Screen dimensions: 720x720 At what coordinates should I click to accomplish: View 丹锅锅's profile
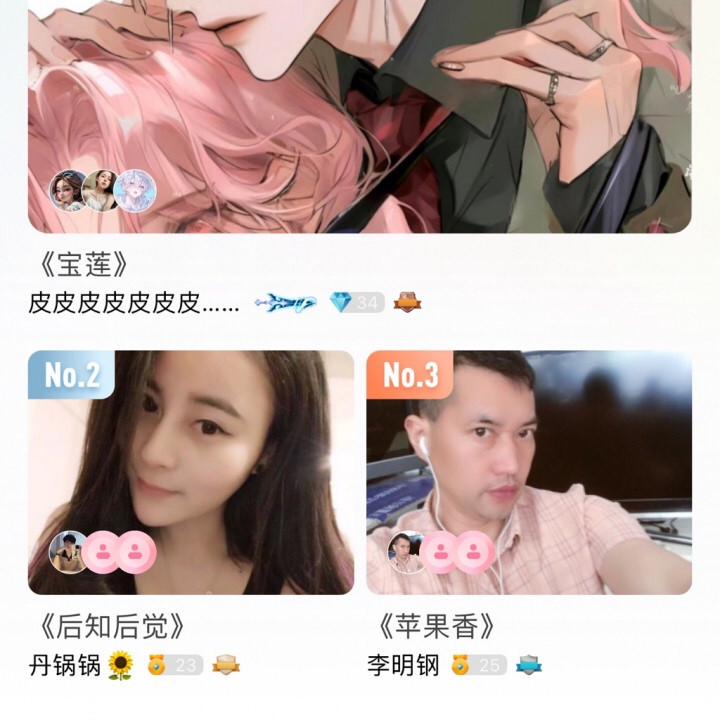coord(64,665)
